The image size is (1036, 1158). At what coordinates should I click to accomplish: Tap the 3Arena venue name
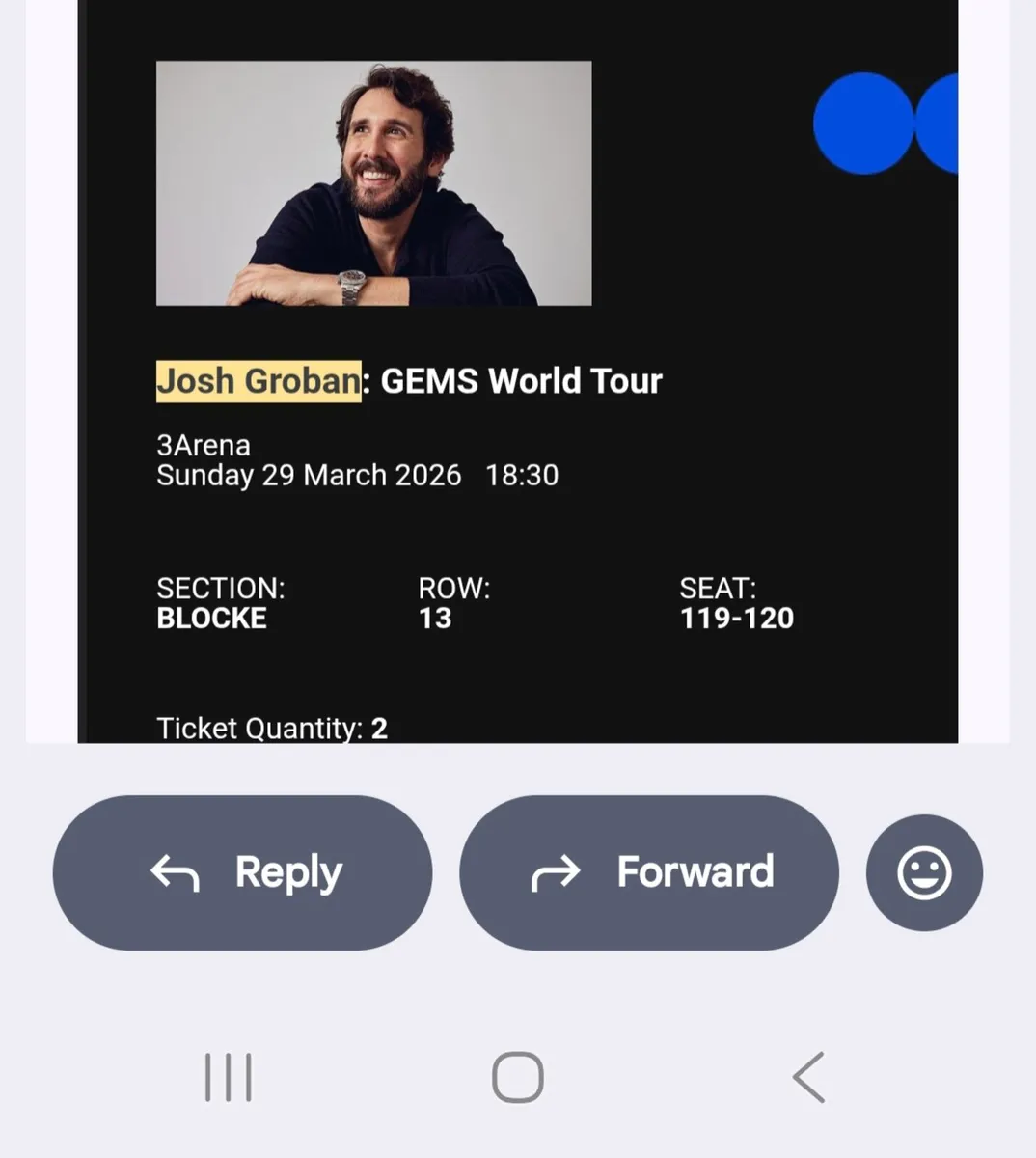(202, 445)
